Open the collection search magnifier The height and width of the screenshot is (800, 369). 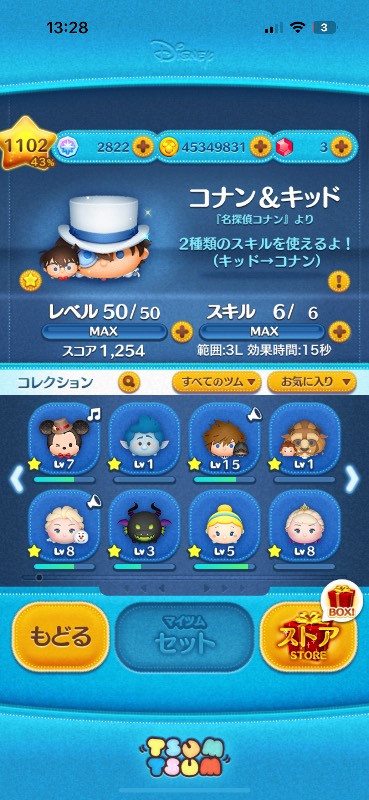pos(129,381)
